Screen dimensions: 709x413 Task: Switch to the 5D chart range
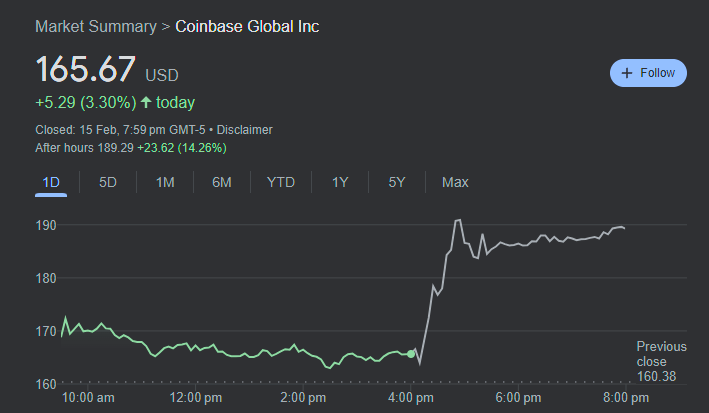click(x=107, y=182)
